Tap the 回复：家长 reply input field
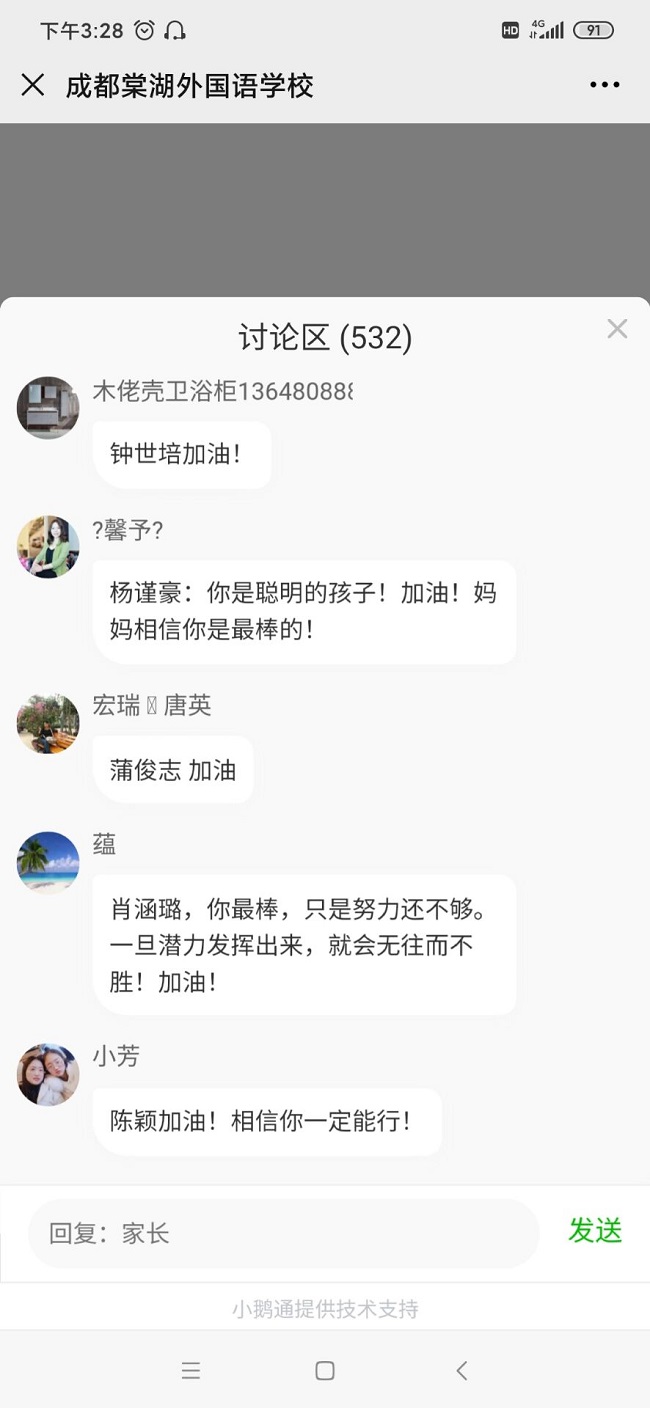The image size is (650, 1408). (x=283, y=1233)
